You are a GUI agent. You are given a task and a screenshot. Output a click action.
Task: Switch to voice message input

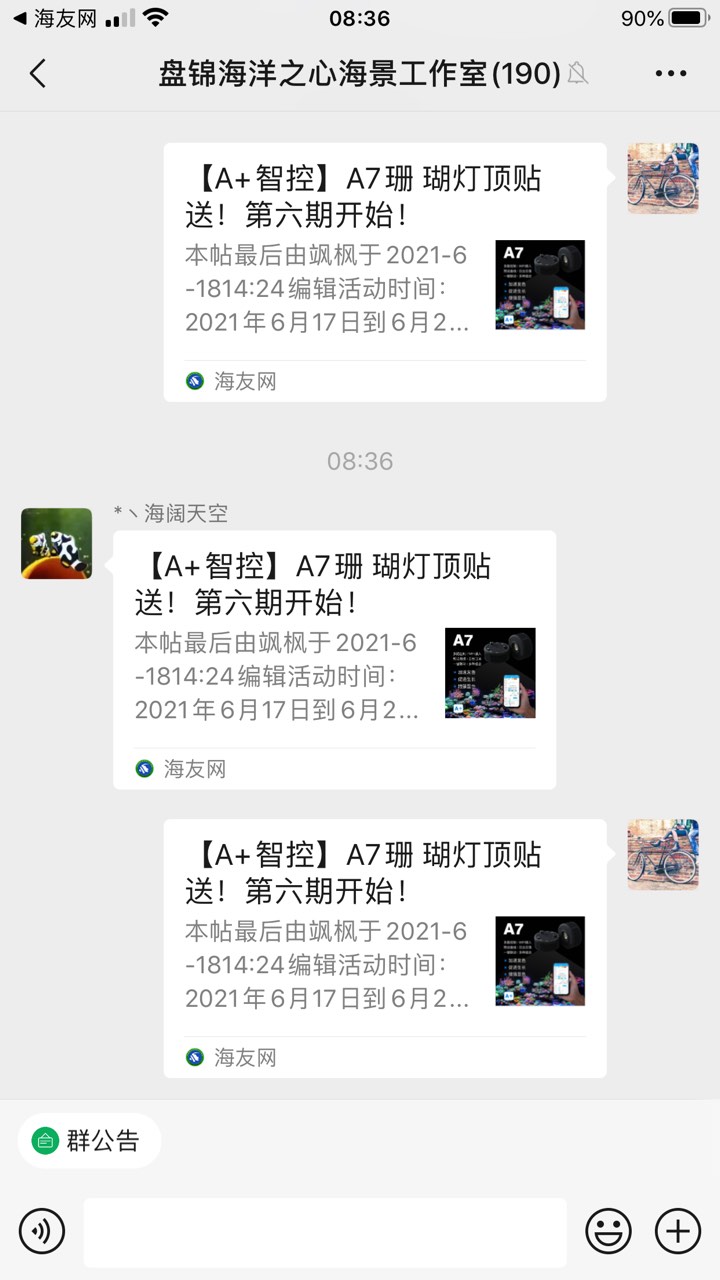[42, 1231]
